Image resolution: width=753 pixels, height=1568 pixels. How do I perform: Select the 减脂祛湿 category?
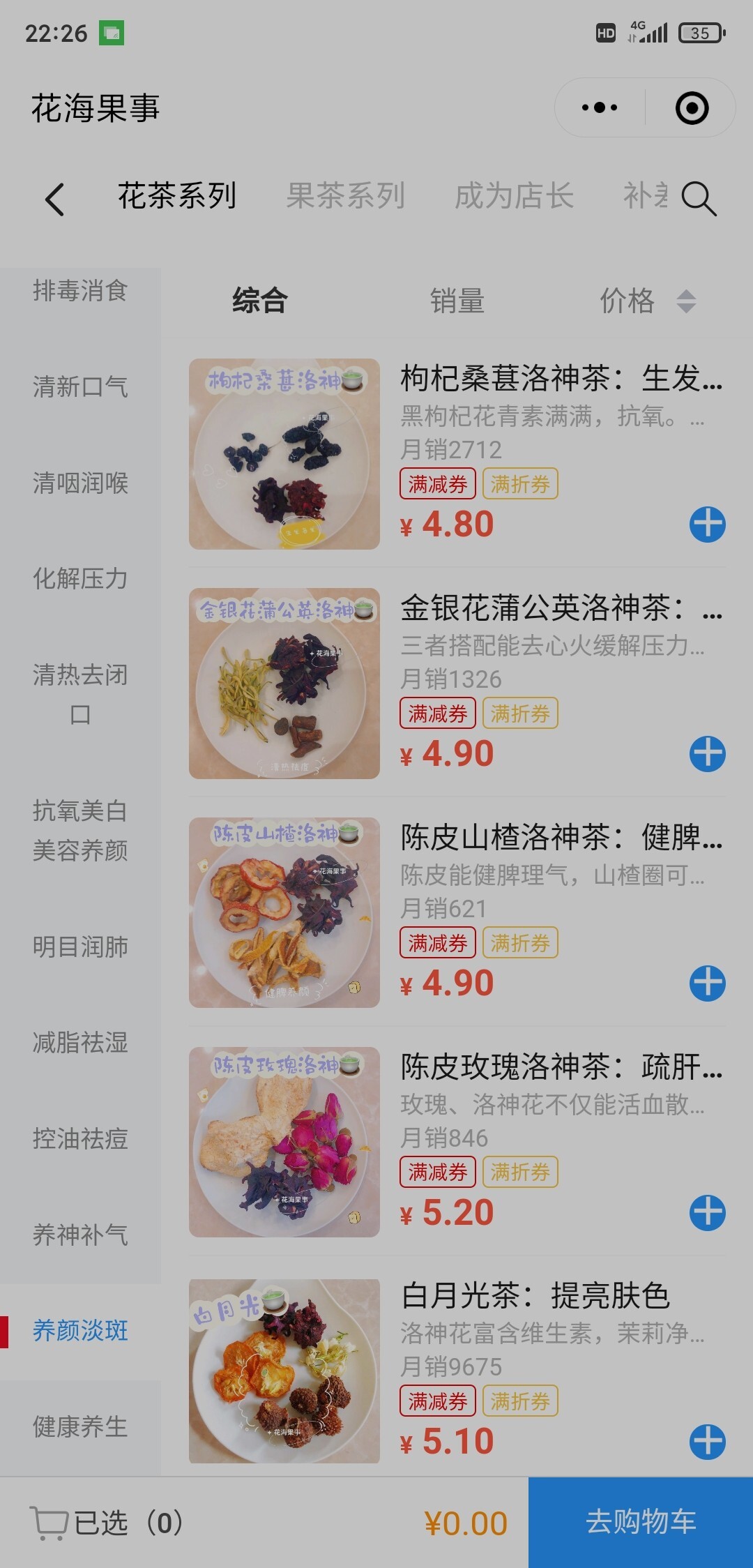tap(80, 1043)
